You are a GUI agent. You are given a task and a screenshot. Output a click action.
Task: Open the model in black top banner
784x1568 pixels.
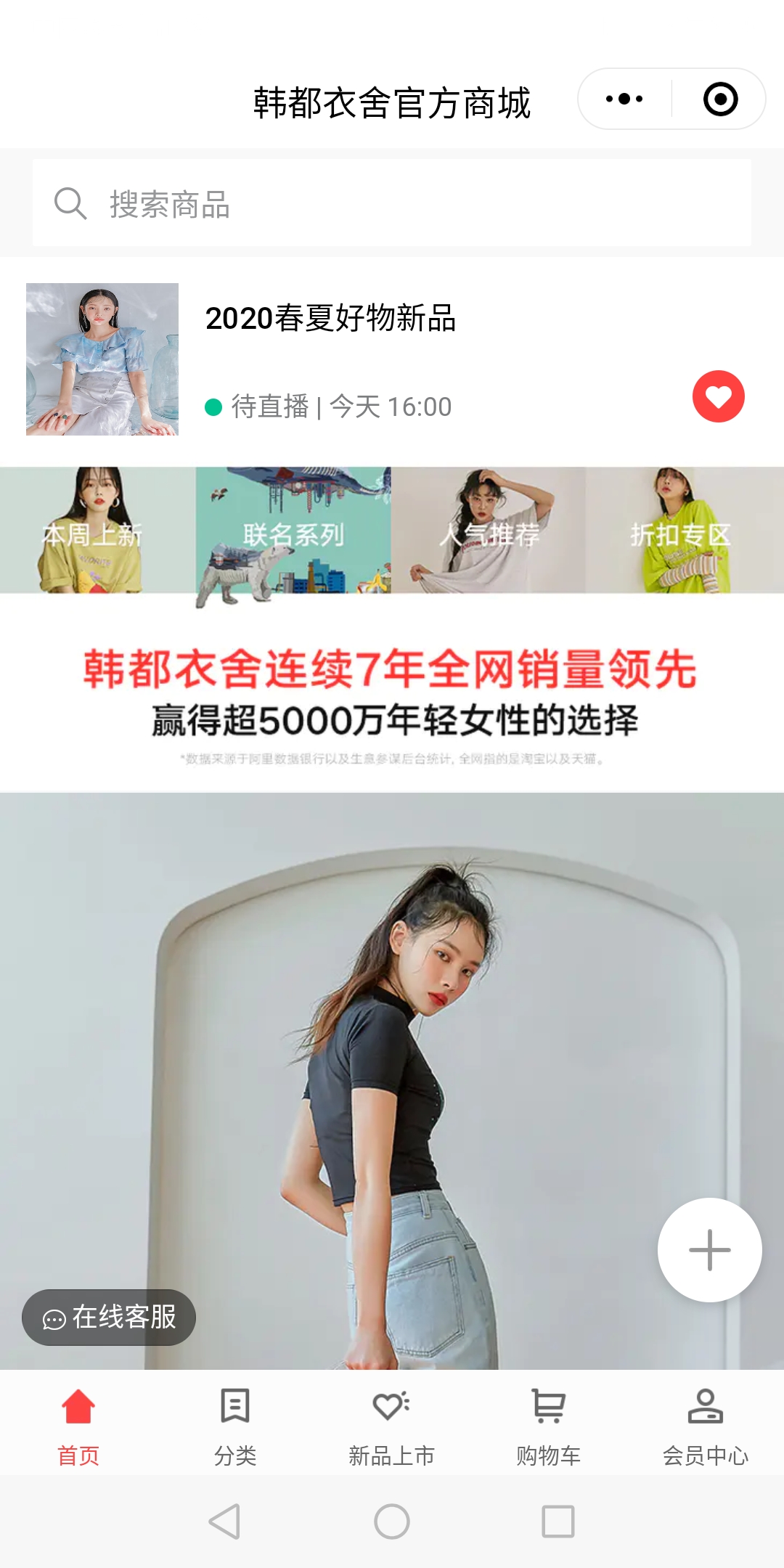coord(392,1053)
